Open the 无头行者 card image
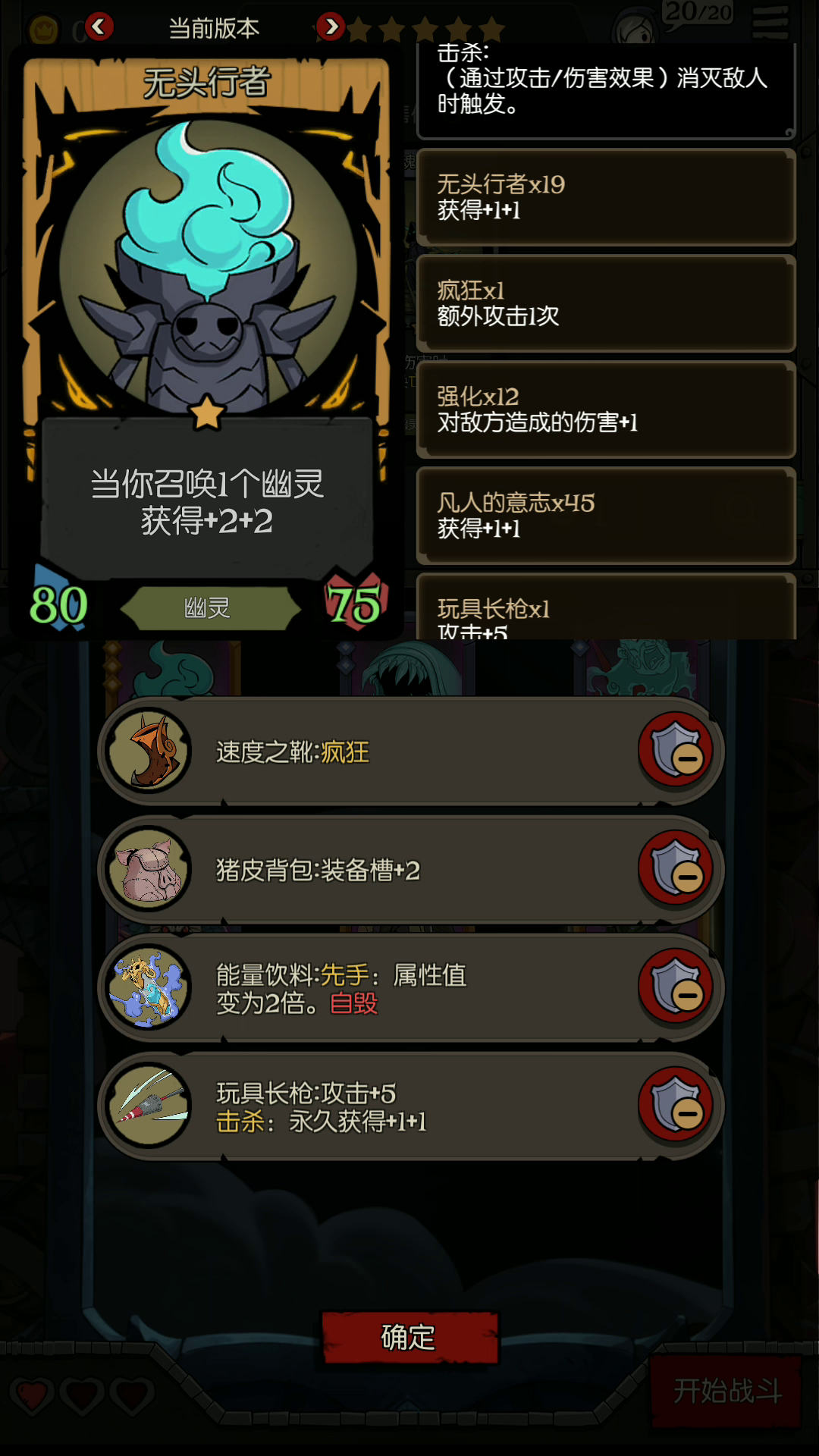 207,265
